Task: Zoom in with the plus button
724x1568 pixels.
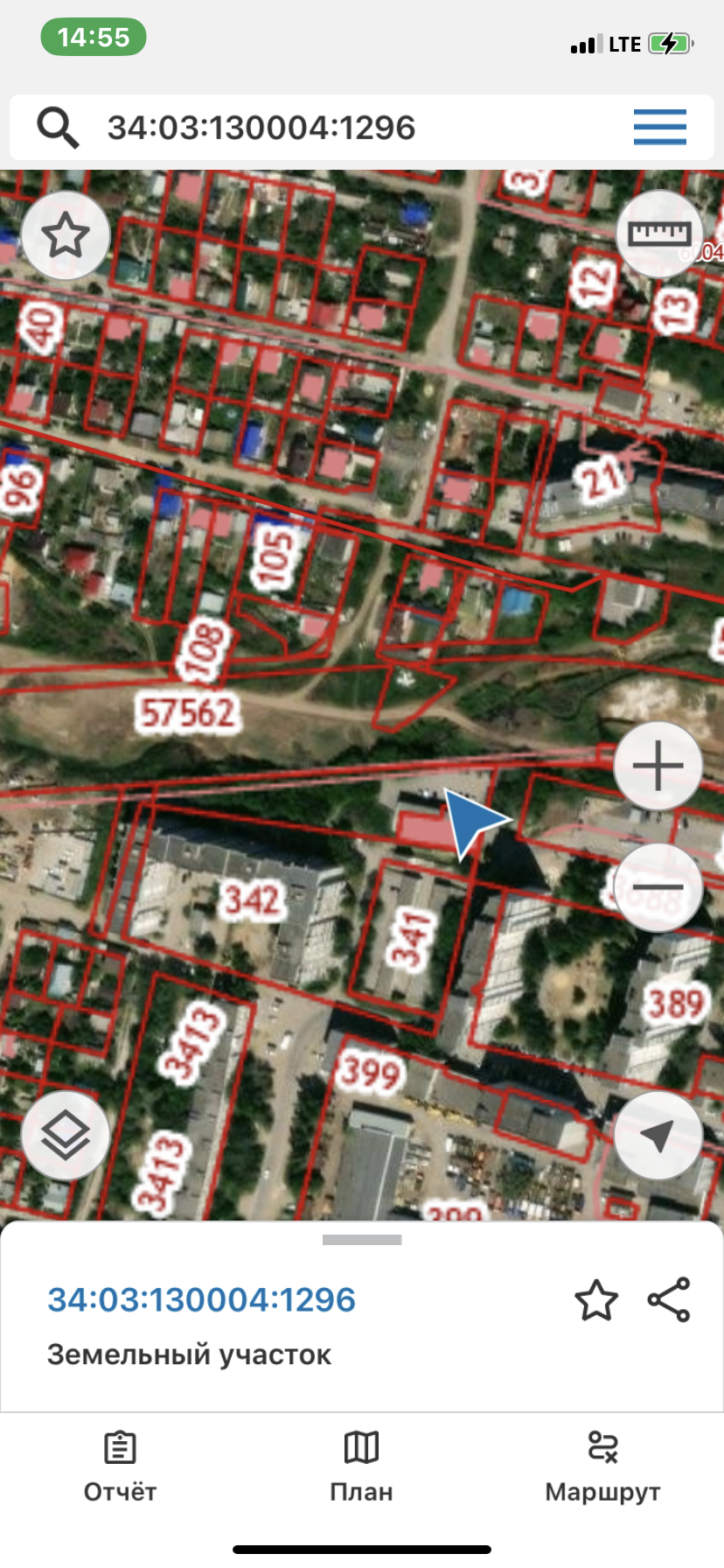Action: pyautogui.click(x=658, y=766)
